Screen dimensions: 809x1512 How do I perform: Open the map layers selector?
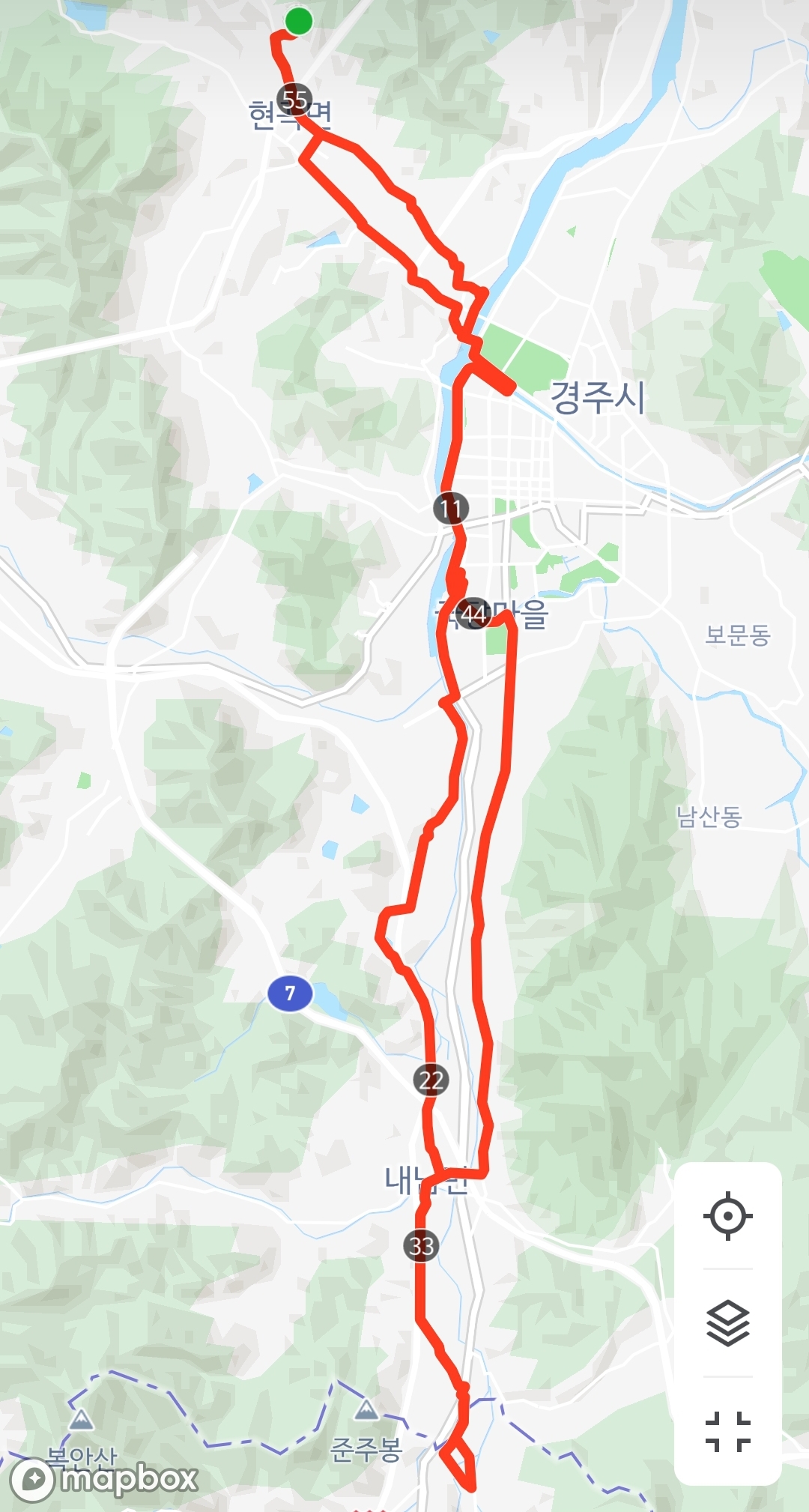[x=727, y=1323]
